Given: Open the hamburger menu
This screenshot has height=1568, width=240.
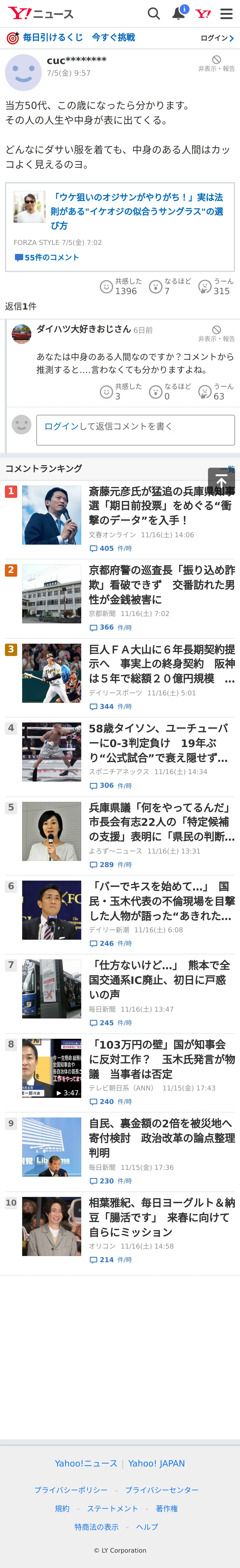Looking at the screenshot, I should click(226, 13).
